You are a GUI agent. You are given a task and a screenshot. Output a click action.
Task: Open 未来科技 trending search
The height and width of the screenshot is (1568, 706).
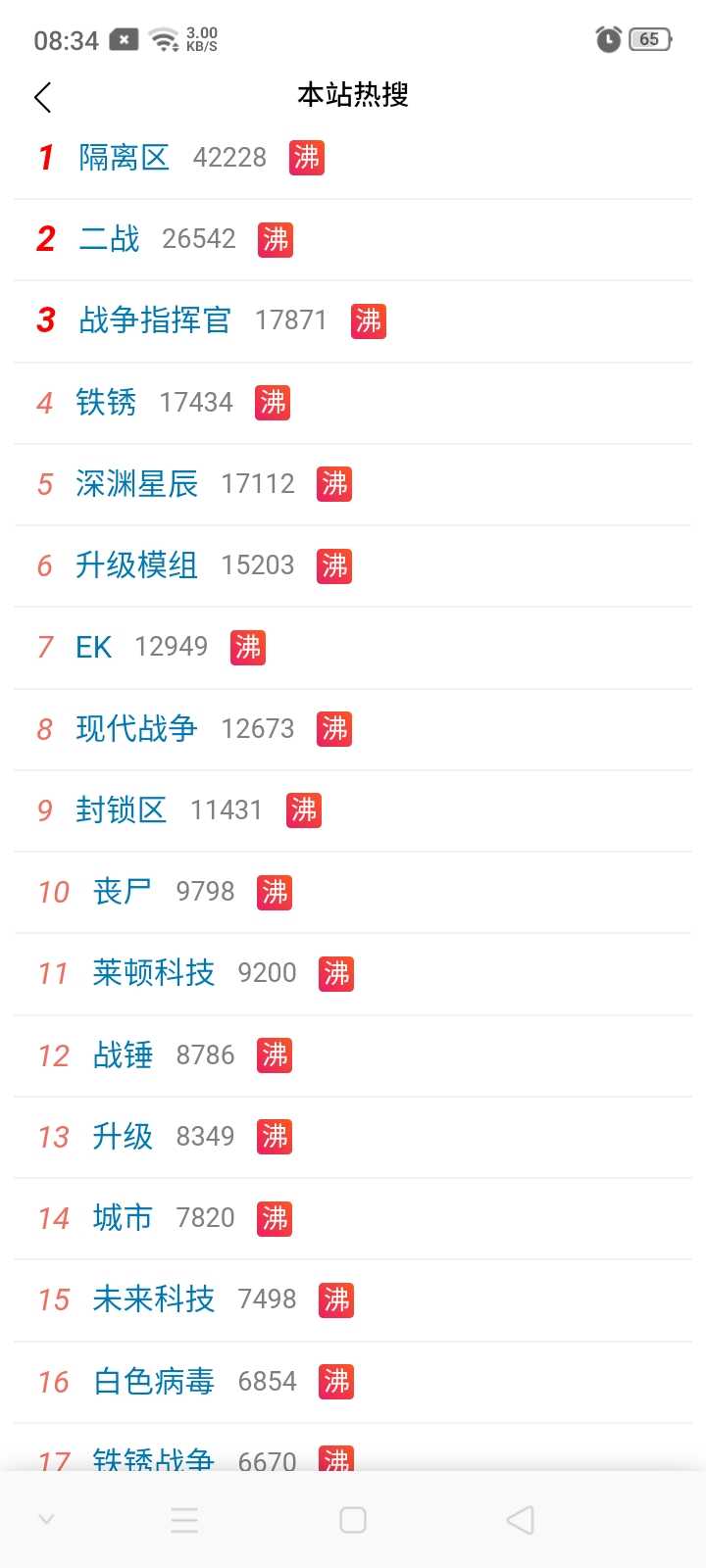(x=154, y=1299)
